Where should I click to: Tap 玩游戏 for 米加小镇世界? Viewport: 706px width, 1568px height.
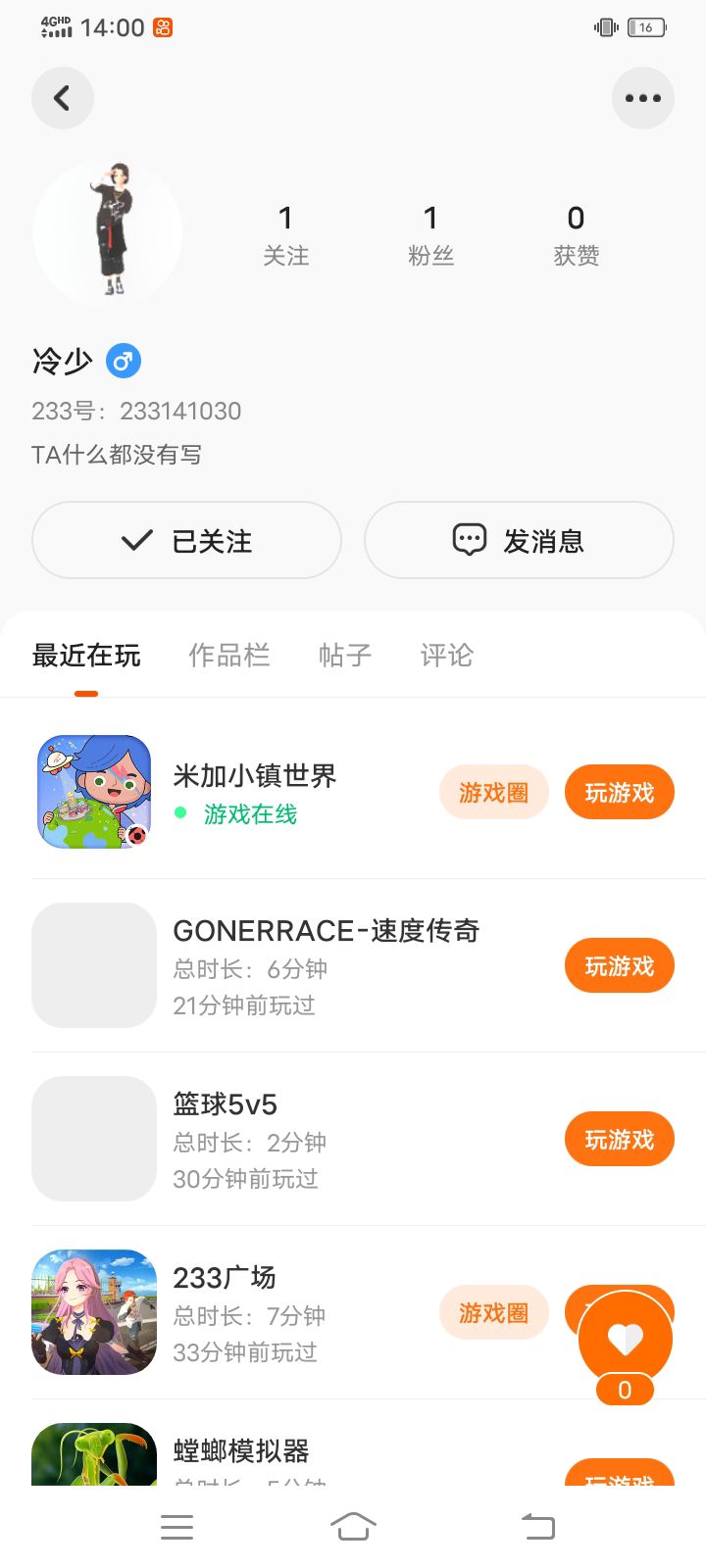pos(619,792)
